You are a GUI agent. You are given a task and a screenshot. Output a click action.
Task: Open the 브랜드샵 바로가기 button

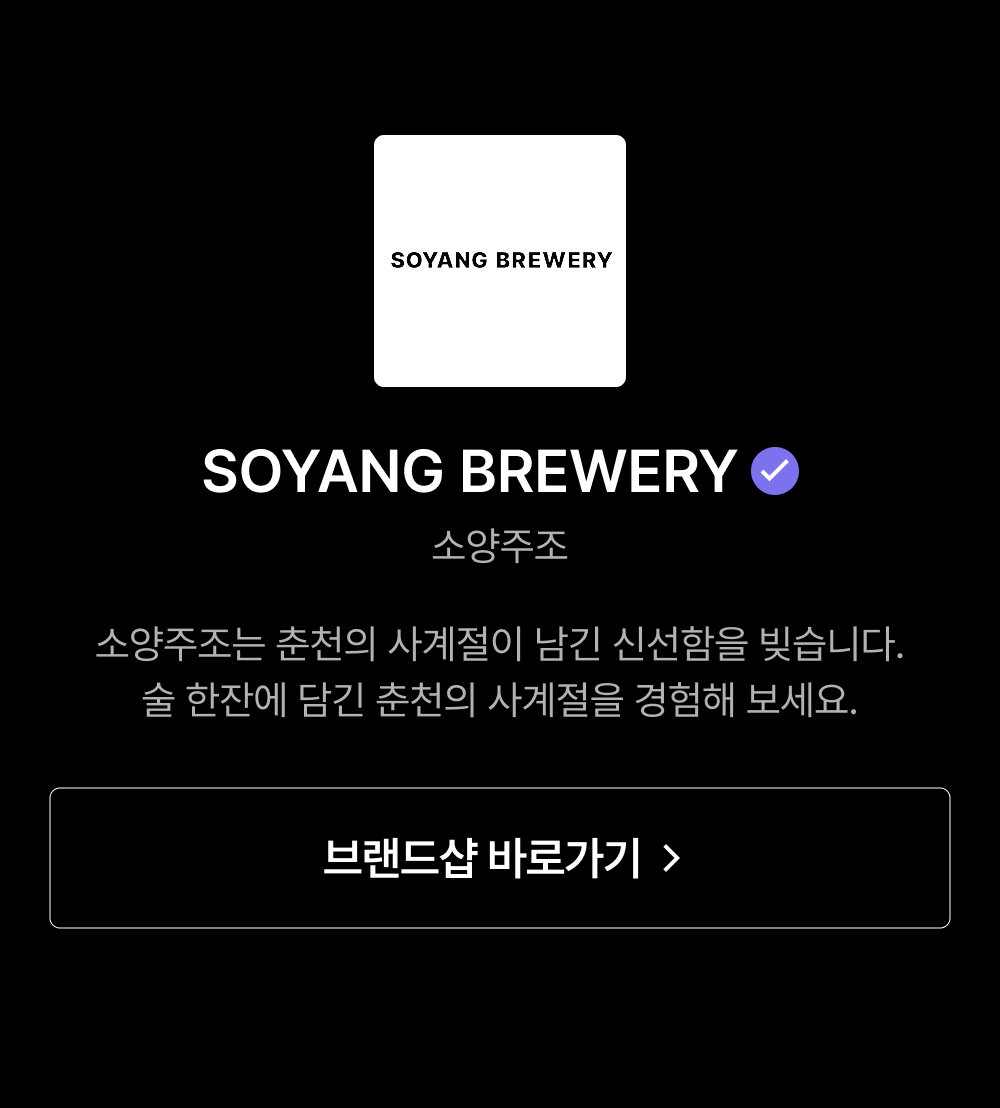tap(500, 858)
